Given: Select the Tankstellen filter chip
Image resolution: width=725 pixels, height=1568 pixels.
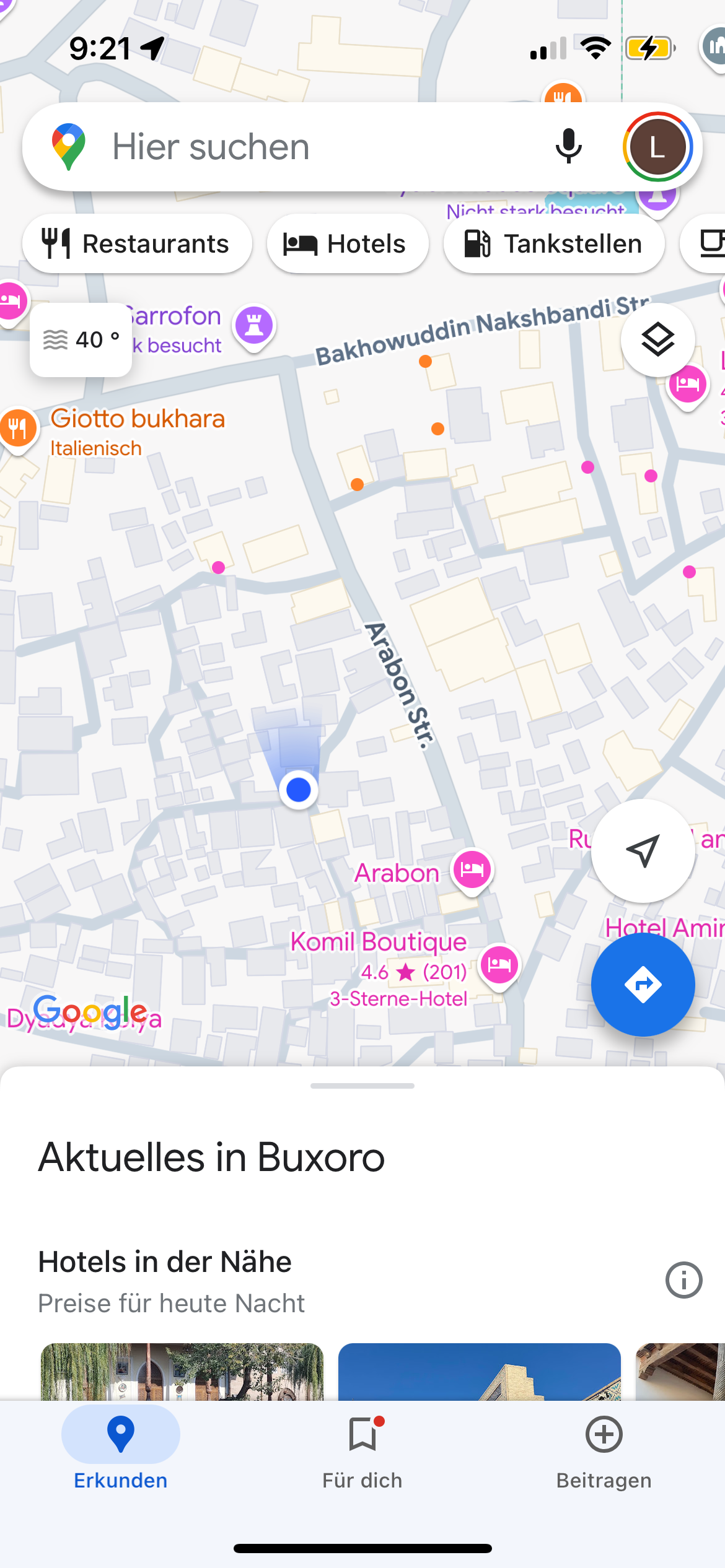Looking at the screenshot, I should 554,244.
